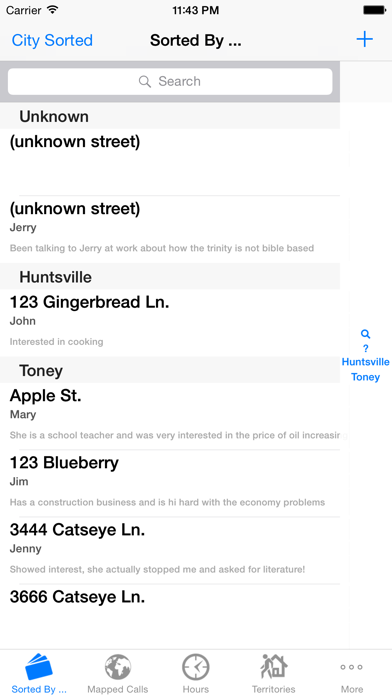Open Mary's Apple St. call
The image size is (392, 696).
170,416
